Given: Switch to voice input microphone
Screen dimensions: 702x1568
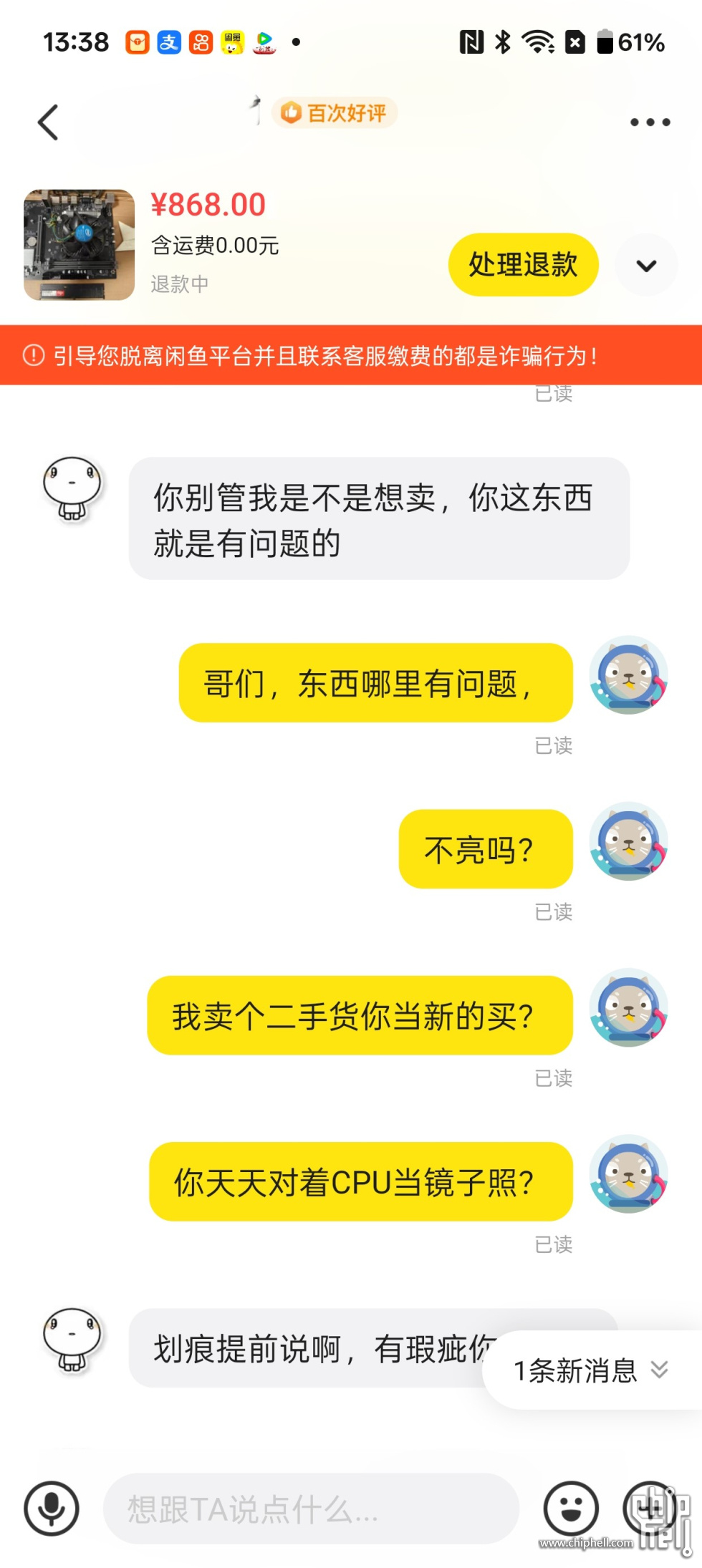Looking at the screenshot, I should (x=52, y=1508).
